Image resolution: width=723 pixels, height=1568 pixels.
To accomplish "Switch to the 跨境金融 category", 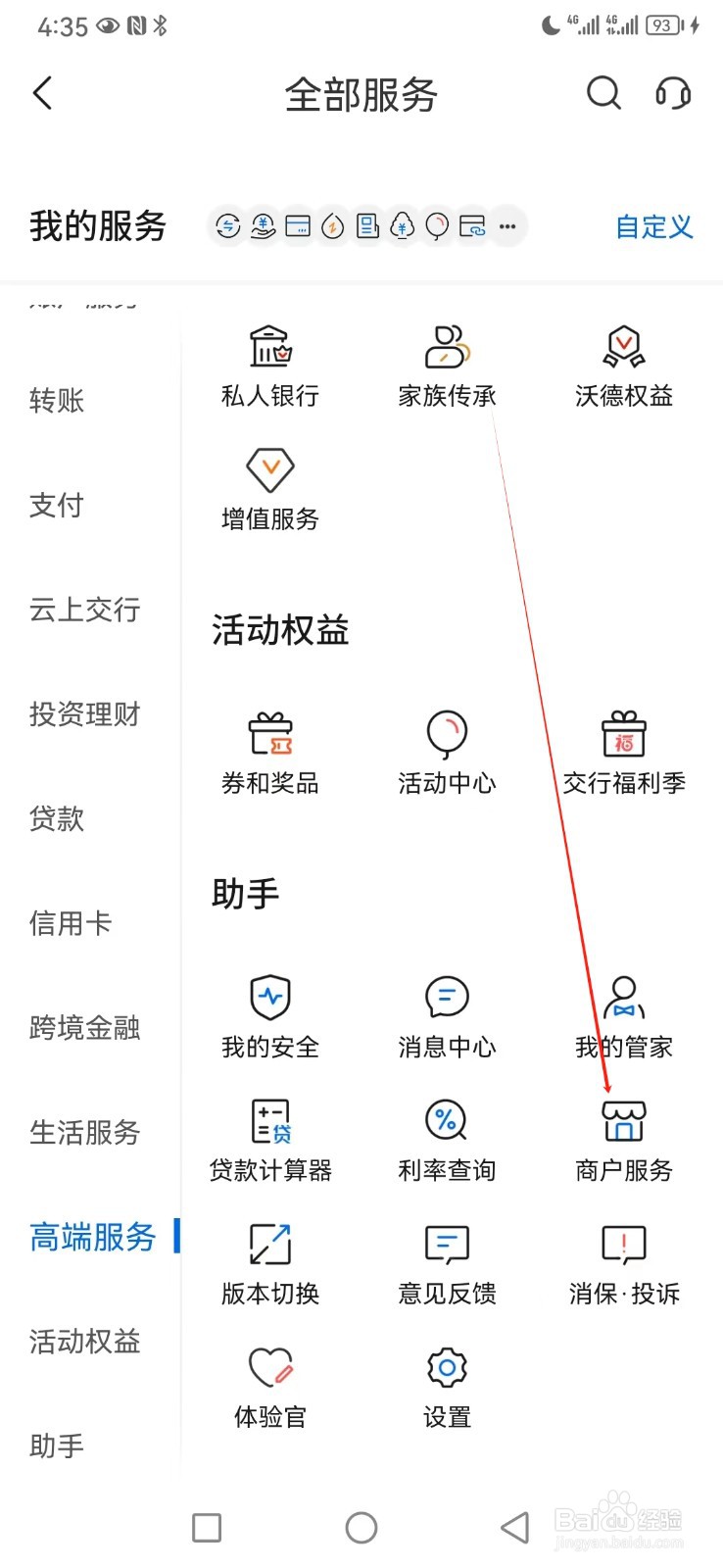I will 84,1027.
